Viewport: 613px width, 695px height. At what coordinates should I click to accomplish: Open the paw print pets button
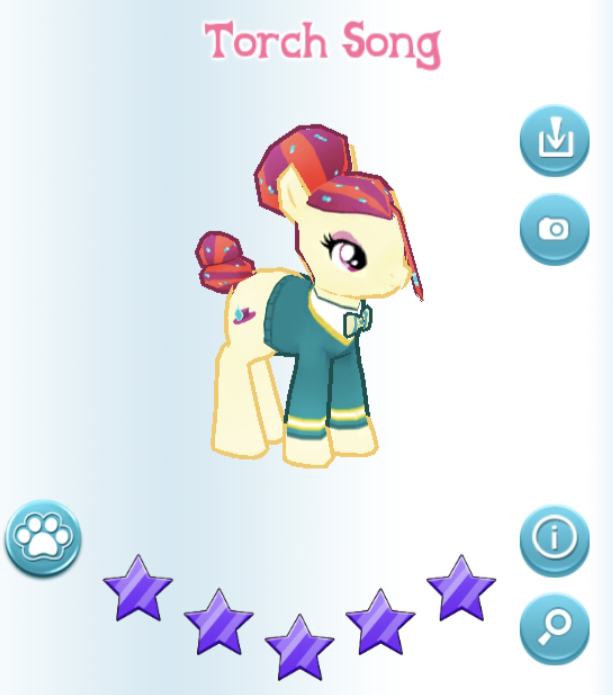[43, 539]
